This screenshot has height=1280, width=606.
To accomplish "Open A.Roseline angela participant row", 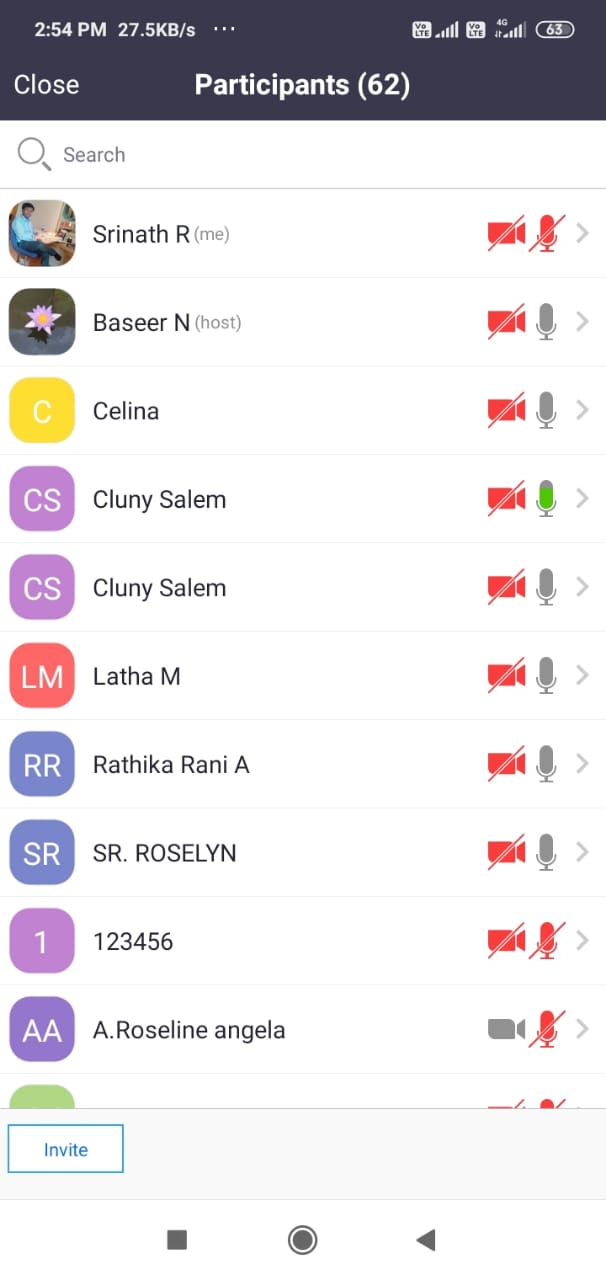I will (300, 1030).
